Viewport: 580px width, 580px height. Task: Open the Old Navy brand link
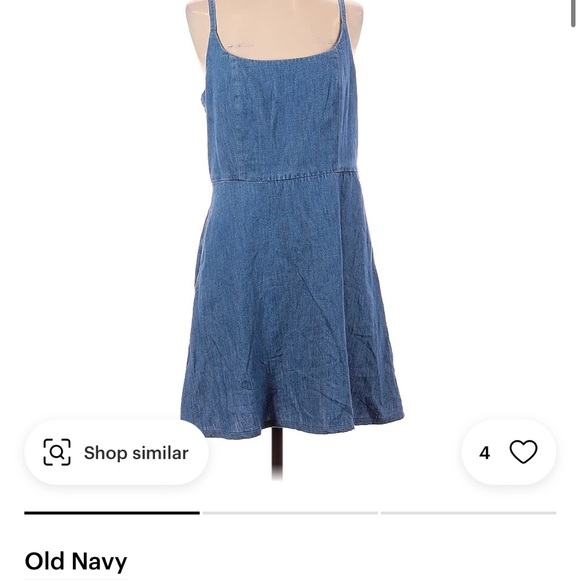click(76, 562)
